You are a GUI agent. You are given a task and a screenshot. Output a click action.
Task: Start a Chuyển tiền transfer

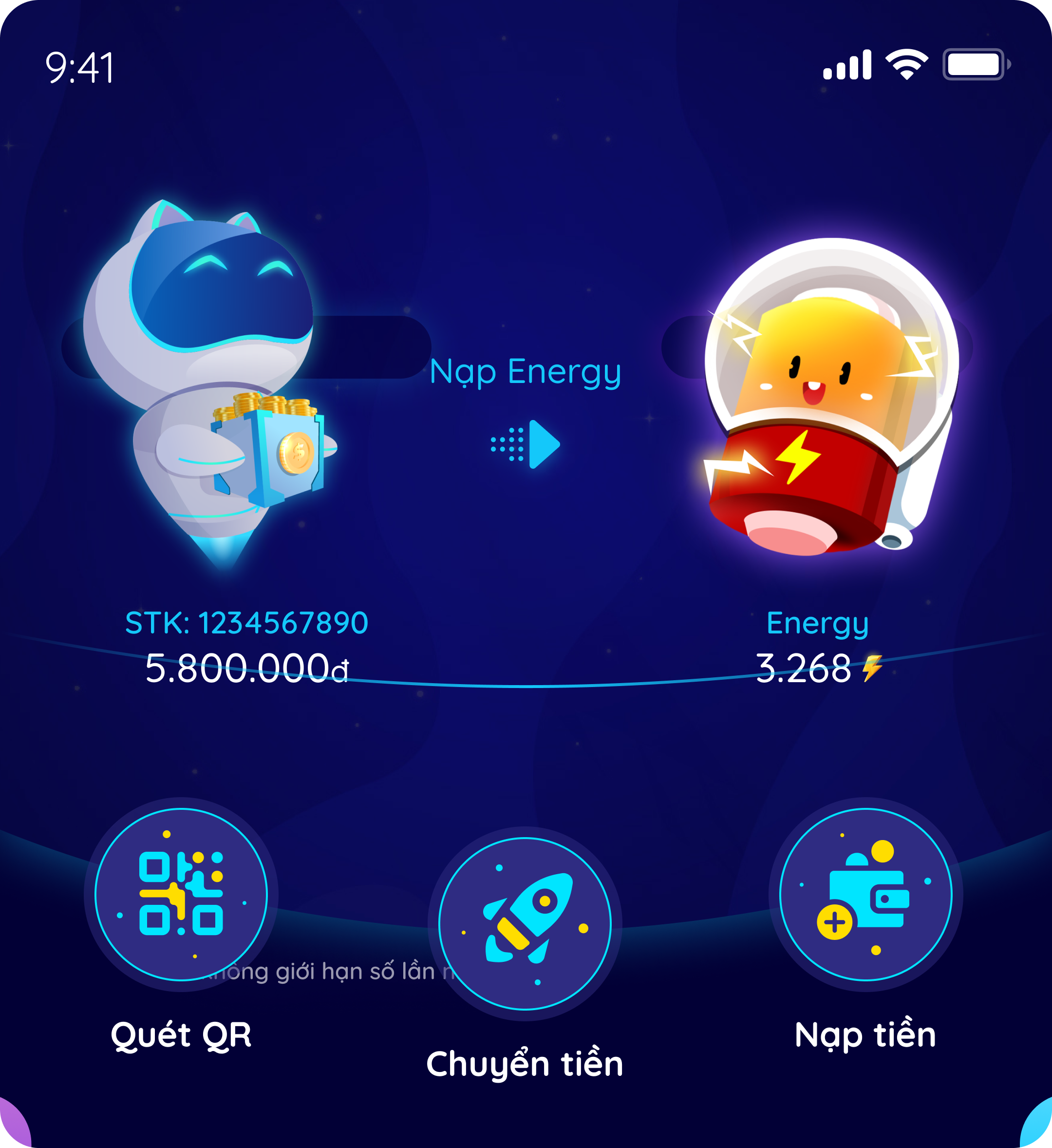coord(525,924)
